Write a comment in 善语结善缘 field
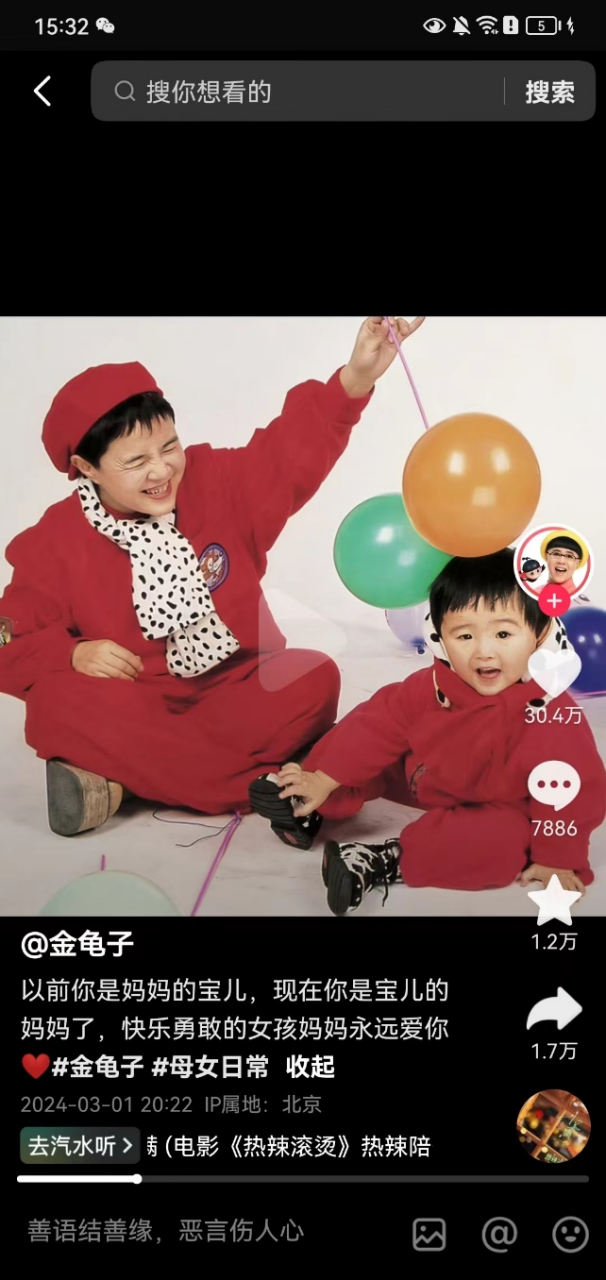606x1280 pixels. click(166, 1231)
